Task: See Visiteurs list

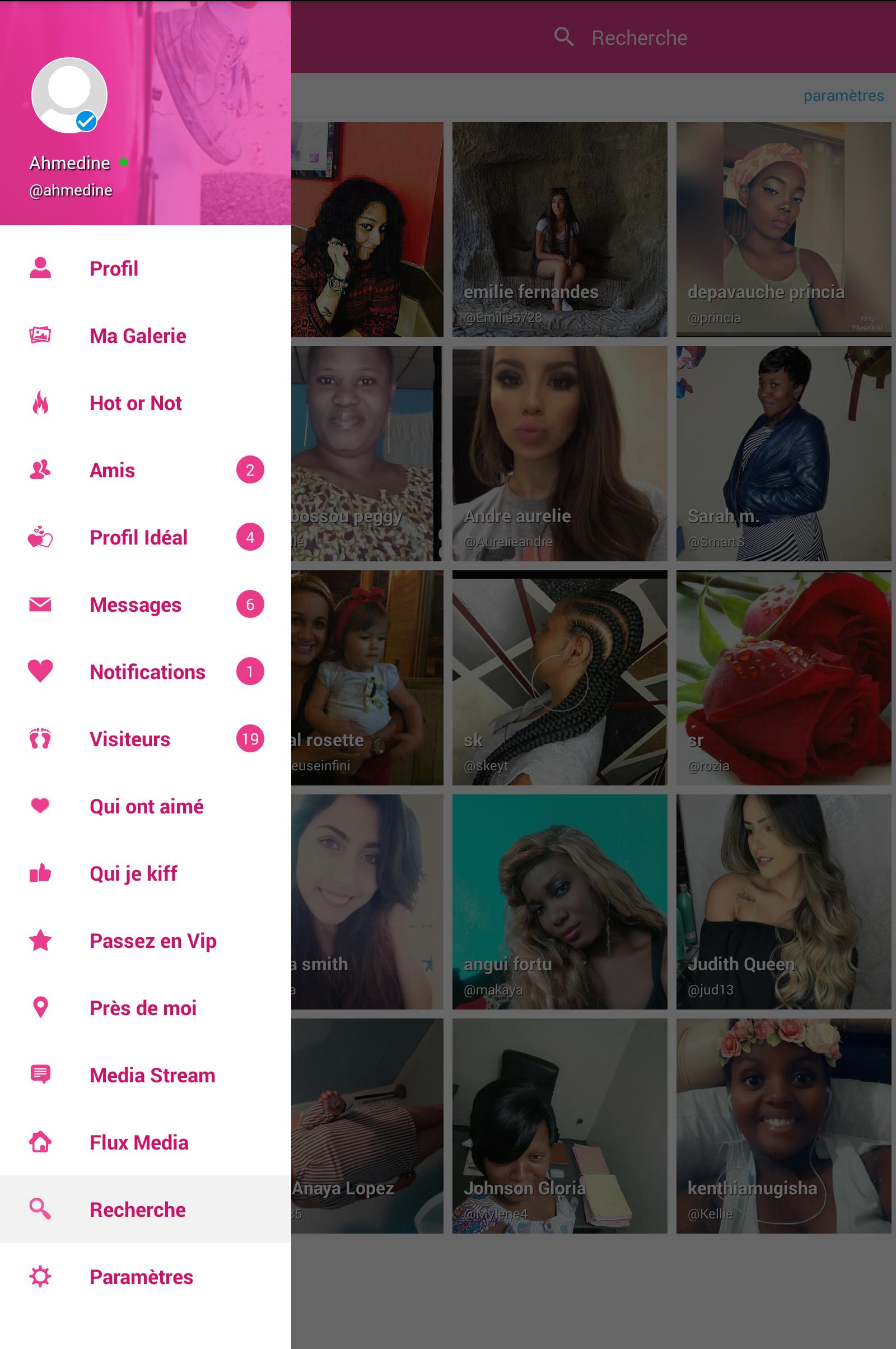Action: click(130, 739)
